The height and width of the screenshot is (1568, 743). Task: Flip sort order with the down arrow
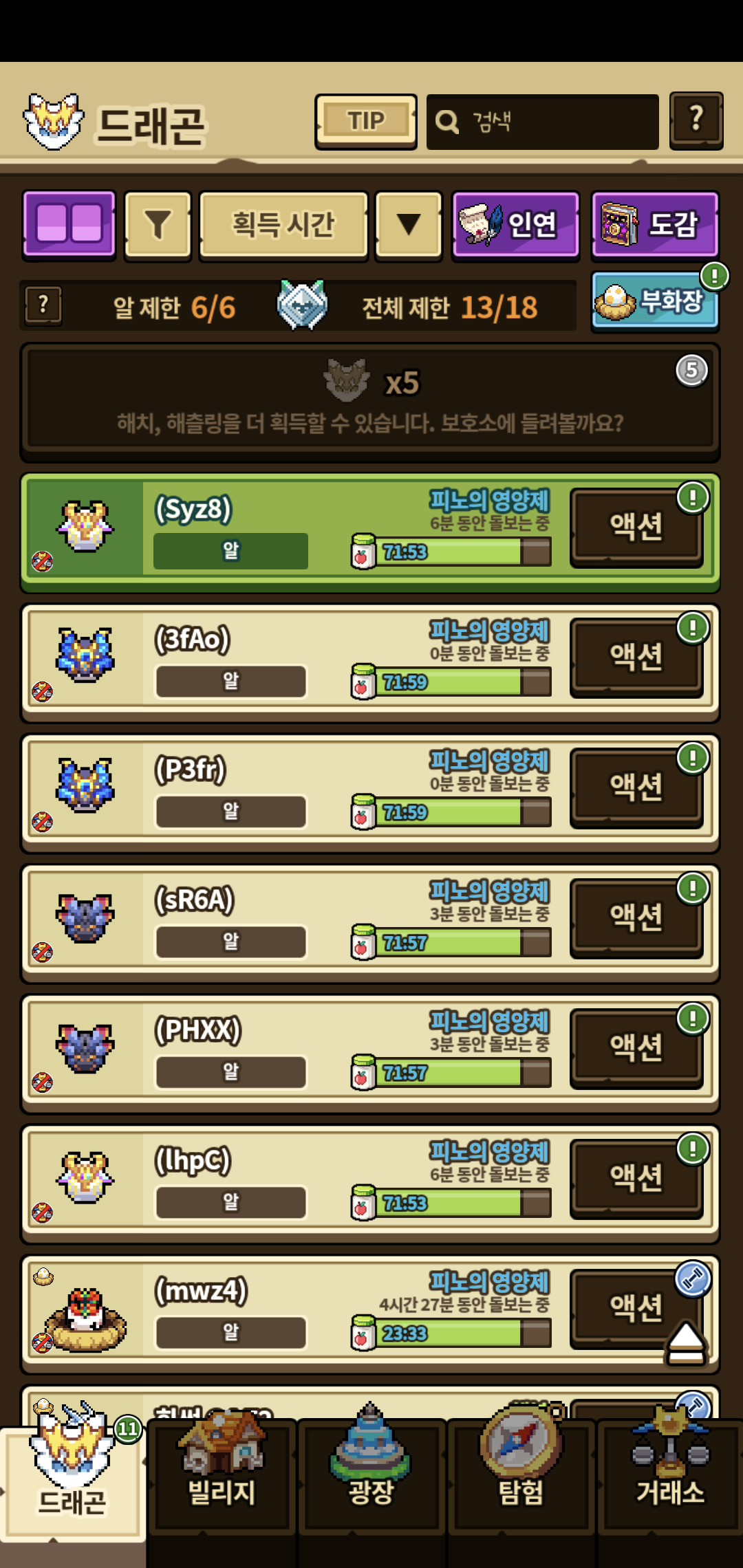408,225
